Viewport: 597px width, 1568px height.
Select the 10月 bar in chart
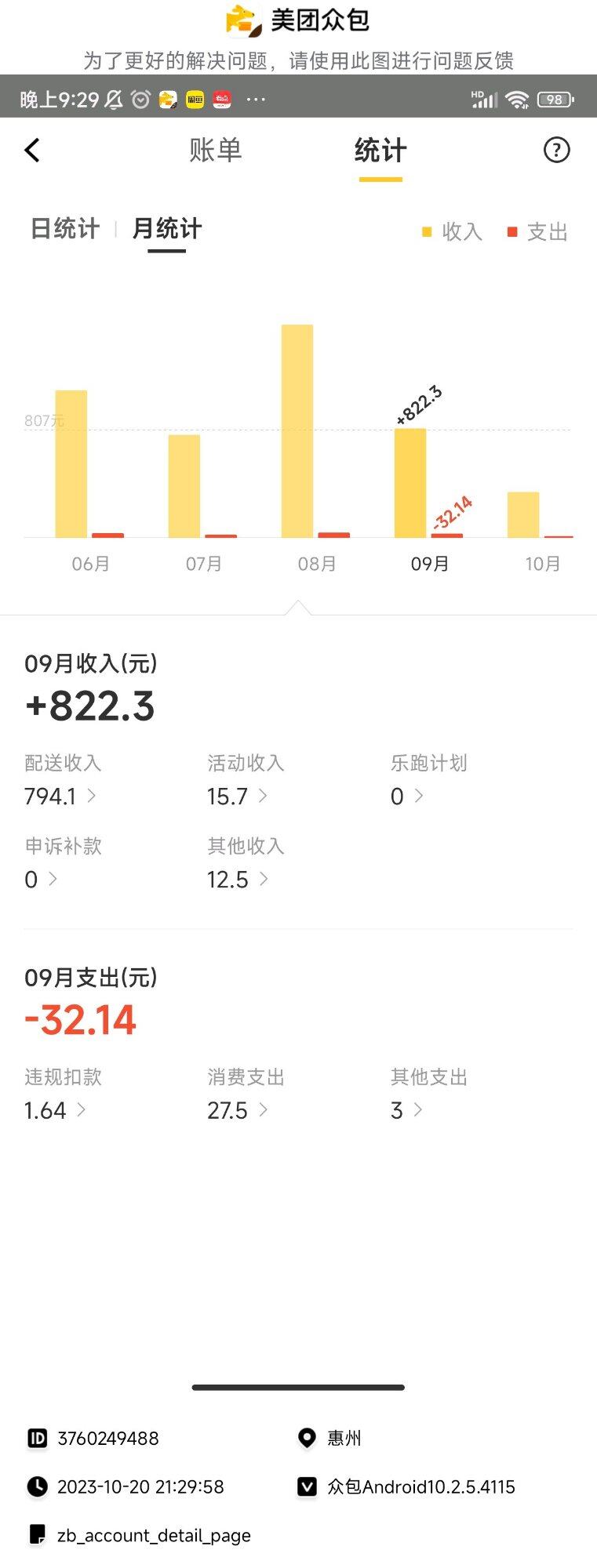coord(523,514)
